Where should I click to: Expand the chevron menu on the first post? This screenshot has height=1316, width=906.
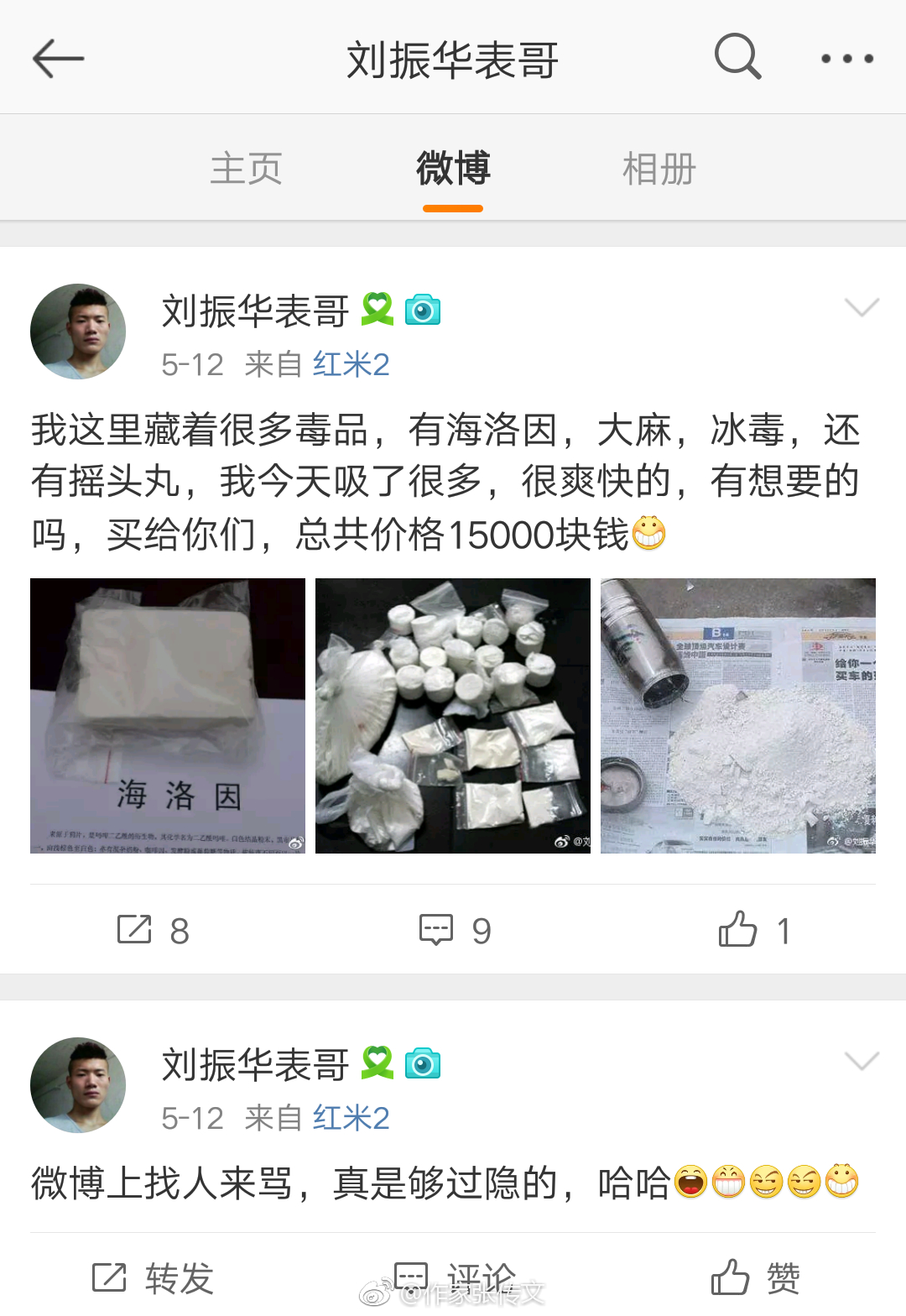pyautogui.click(x=862, y=308)
